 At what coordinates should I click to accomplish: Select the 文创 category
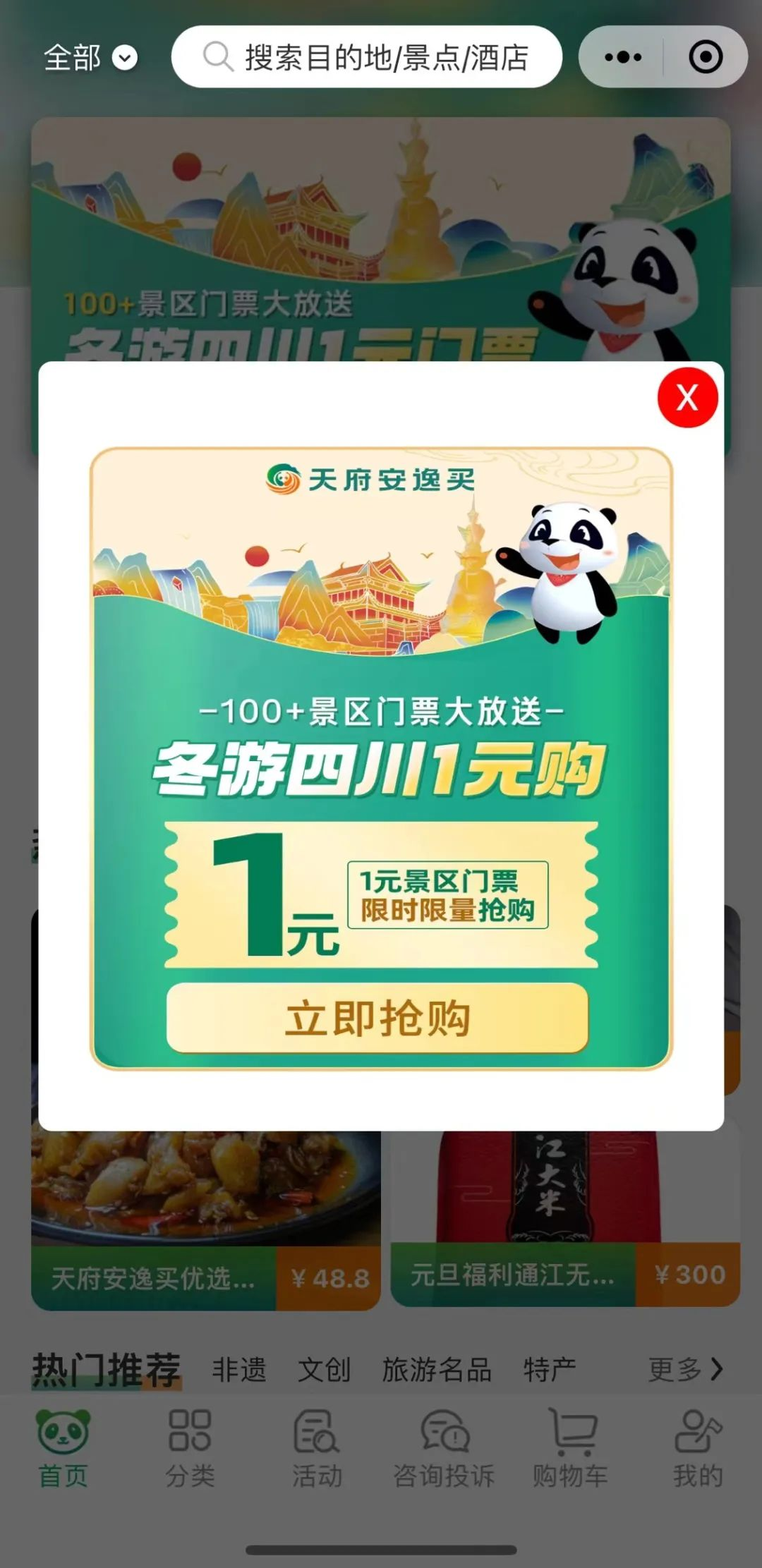coord(324,1369)
